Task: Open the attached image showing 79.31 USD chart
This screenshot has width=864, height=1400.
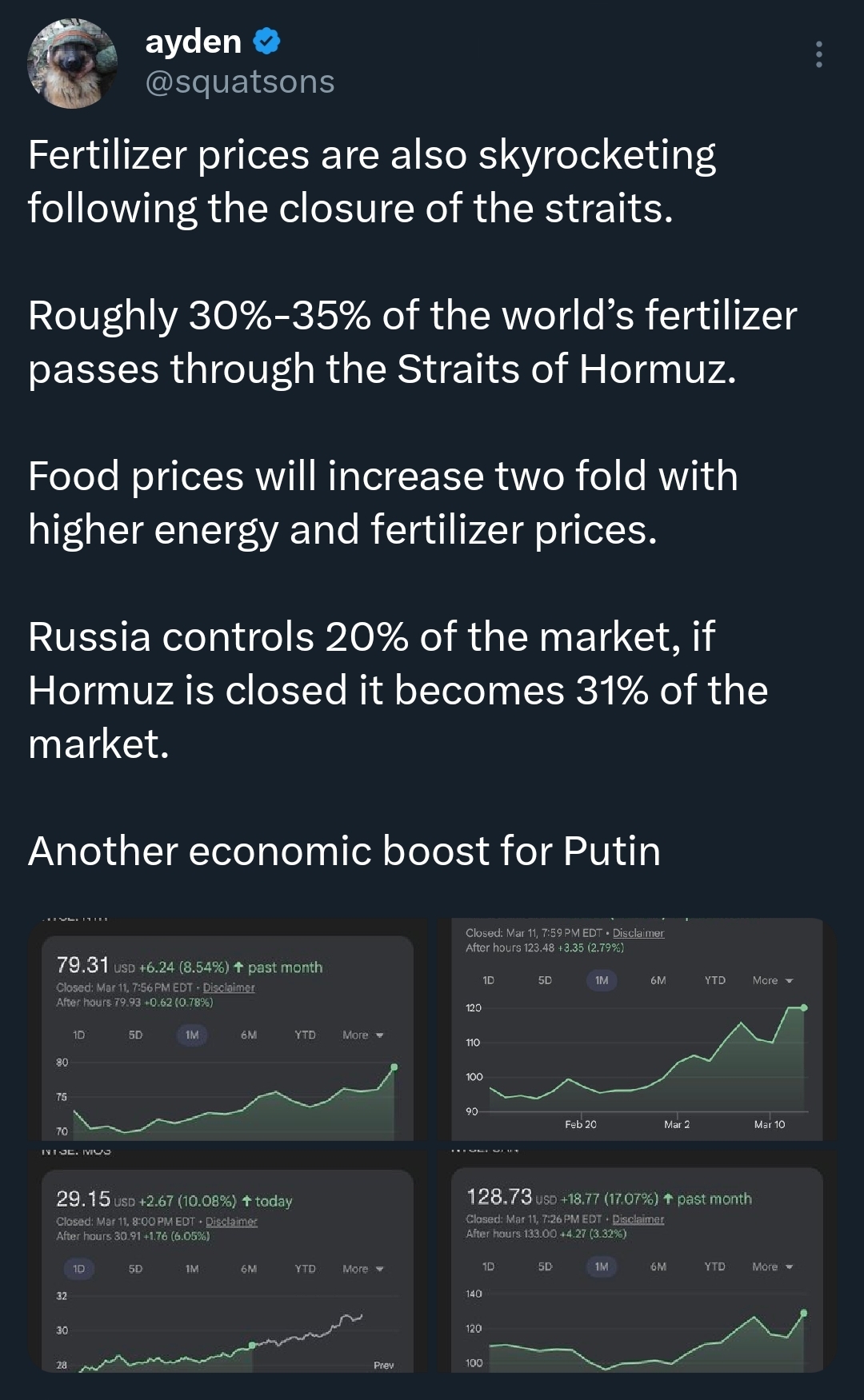Action: (x=228, y=1030)
